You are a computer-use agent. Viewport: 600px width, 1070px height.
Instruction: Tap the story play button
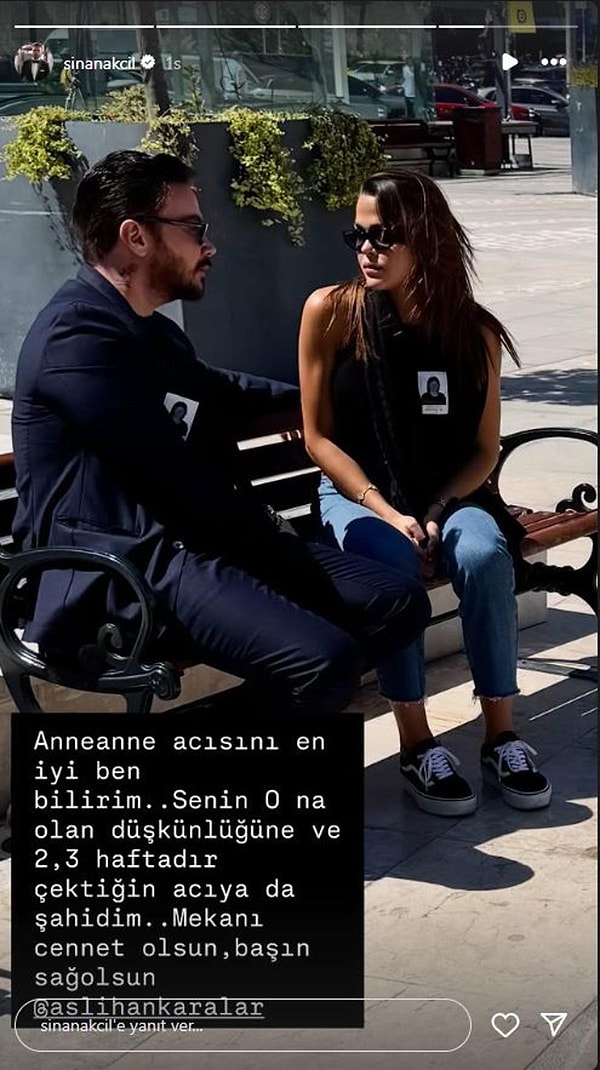(x=510, y=61)
